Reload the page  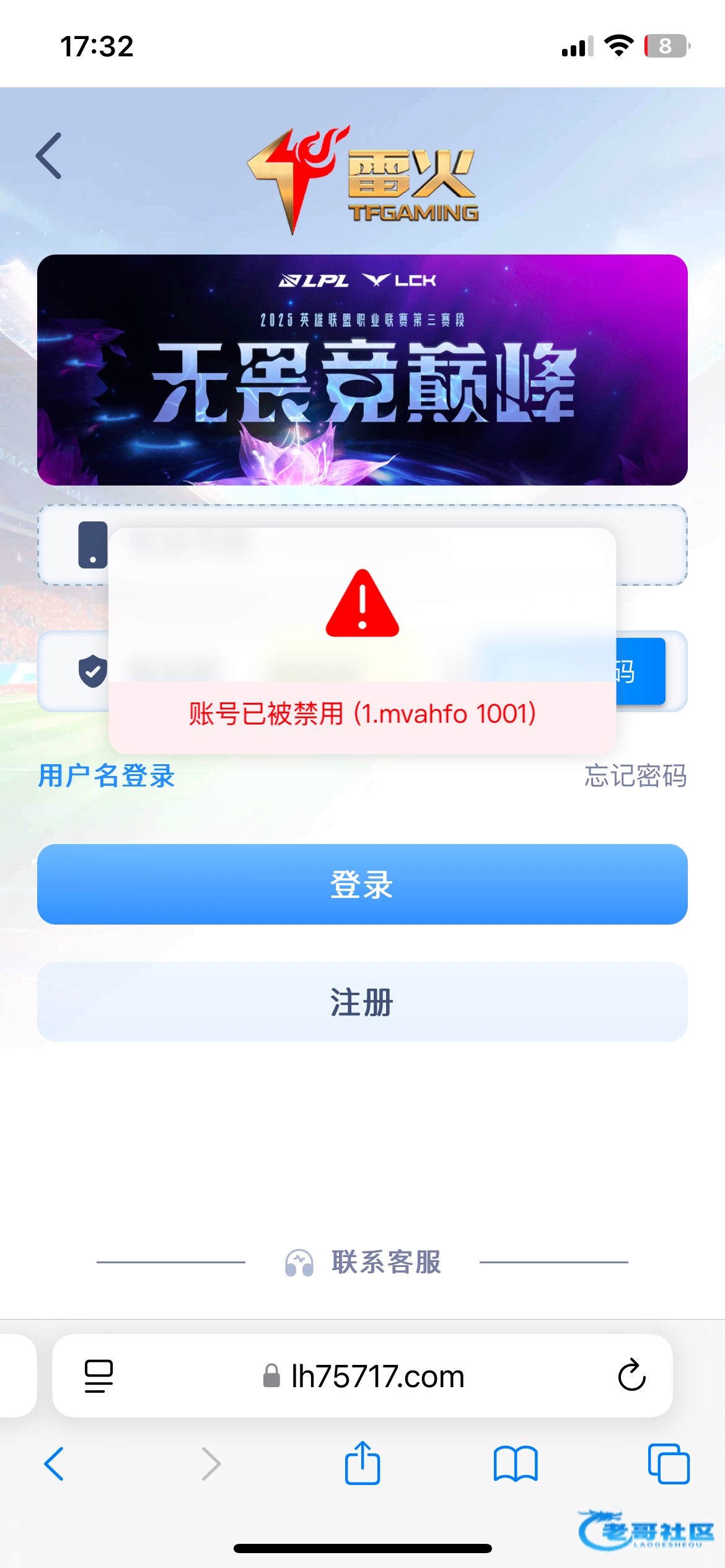[631, 1375]
